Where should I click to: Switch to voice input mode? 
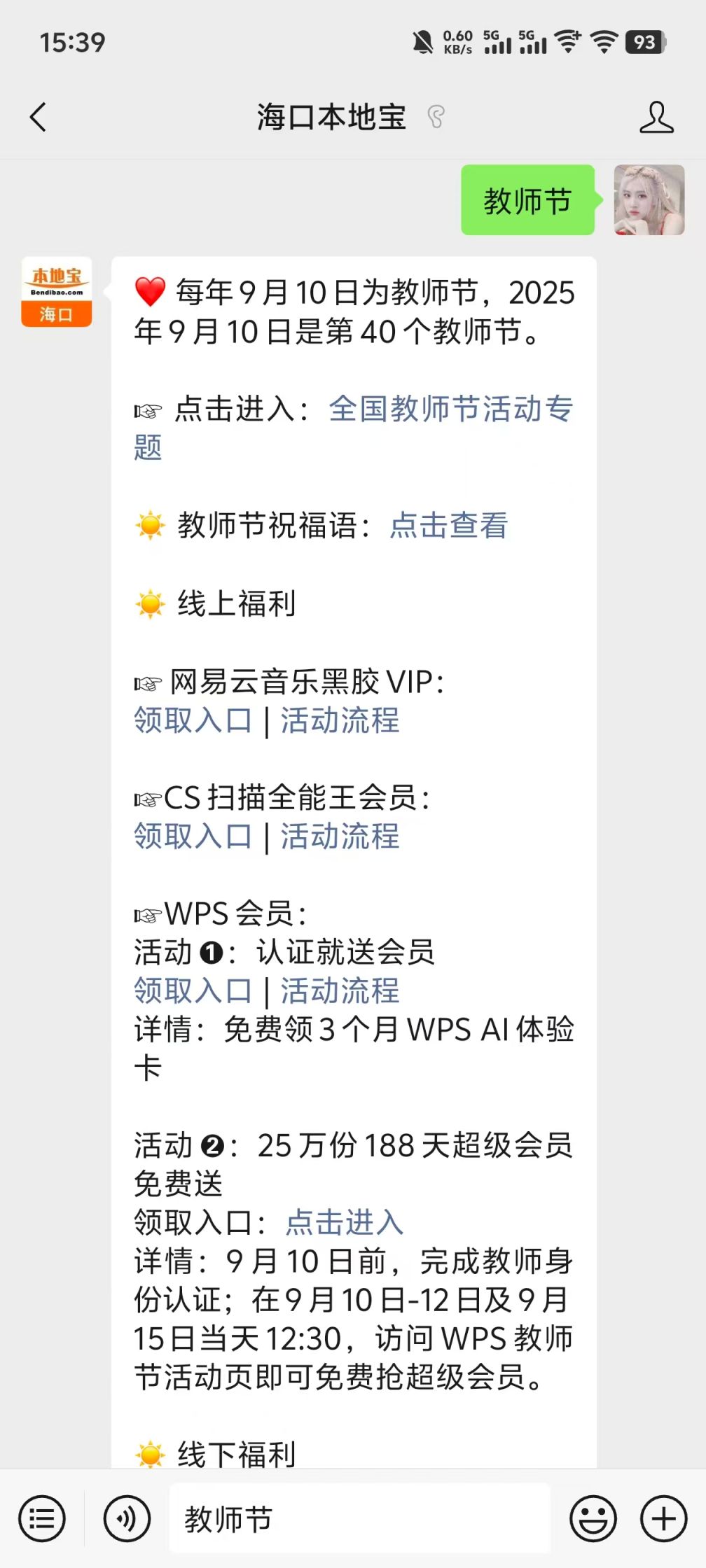coord(127,1519)
